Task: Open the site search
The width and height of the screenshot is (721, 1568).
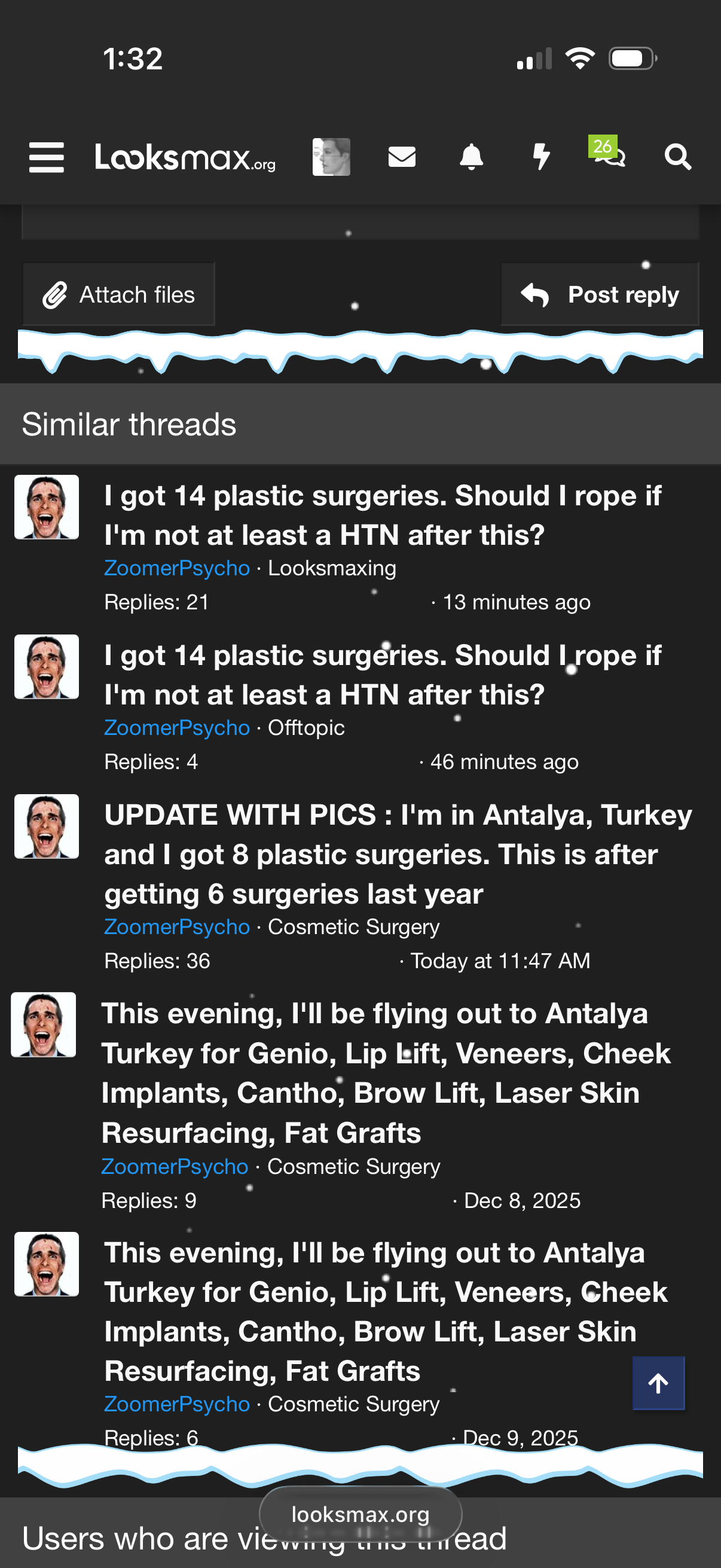Action: pos(677,157)
